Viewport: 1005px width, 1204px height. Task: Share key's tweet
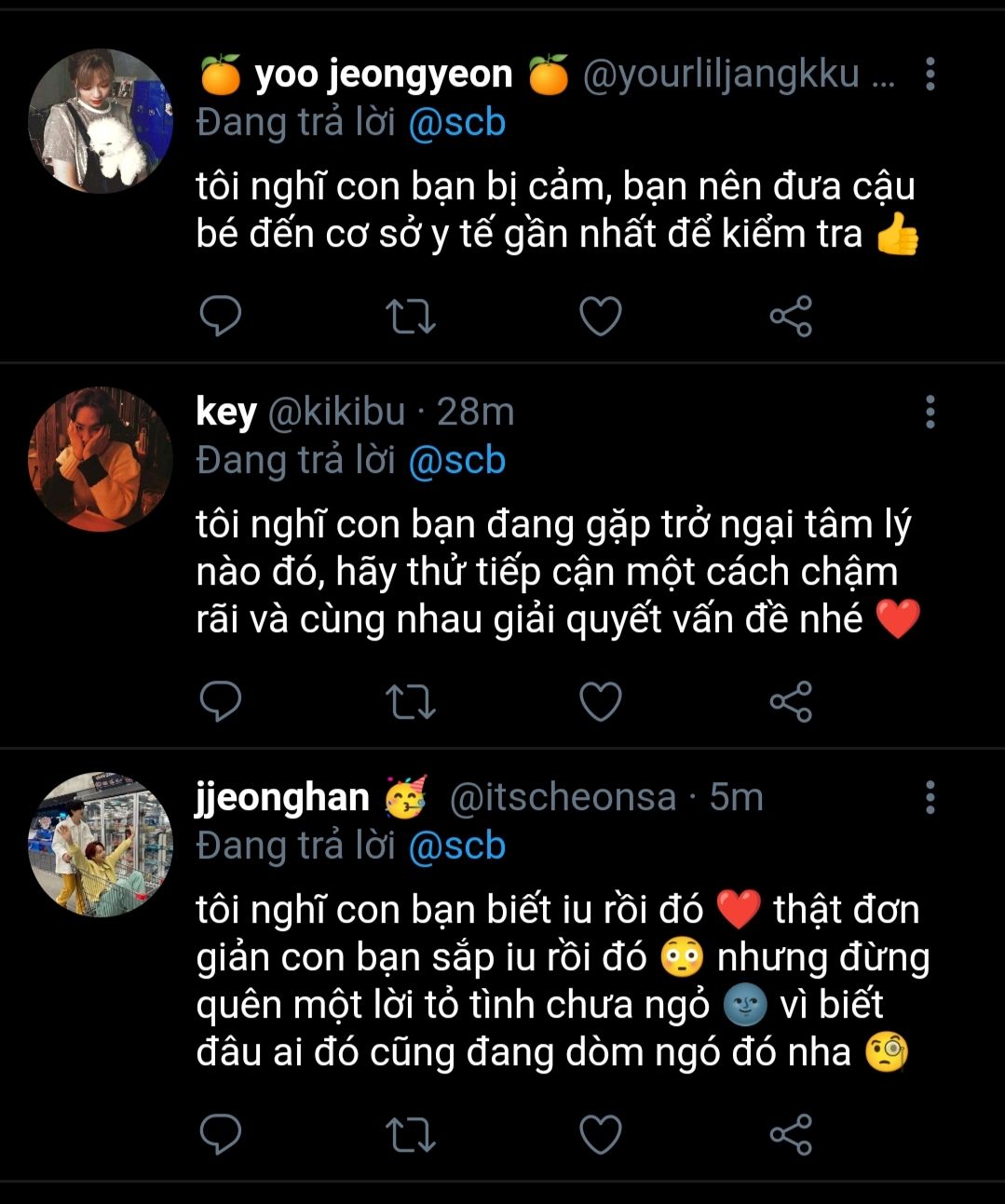tap(791, 701)
